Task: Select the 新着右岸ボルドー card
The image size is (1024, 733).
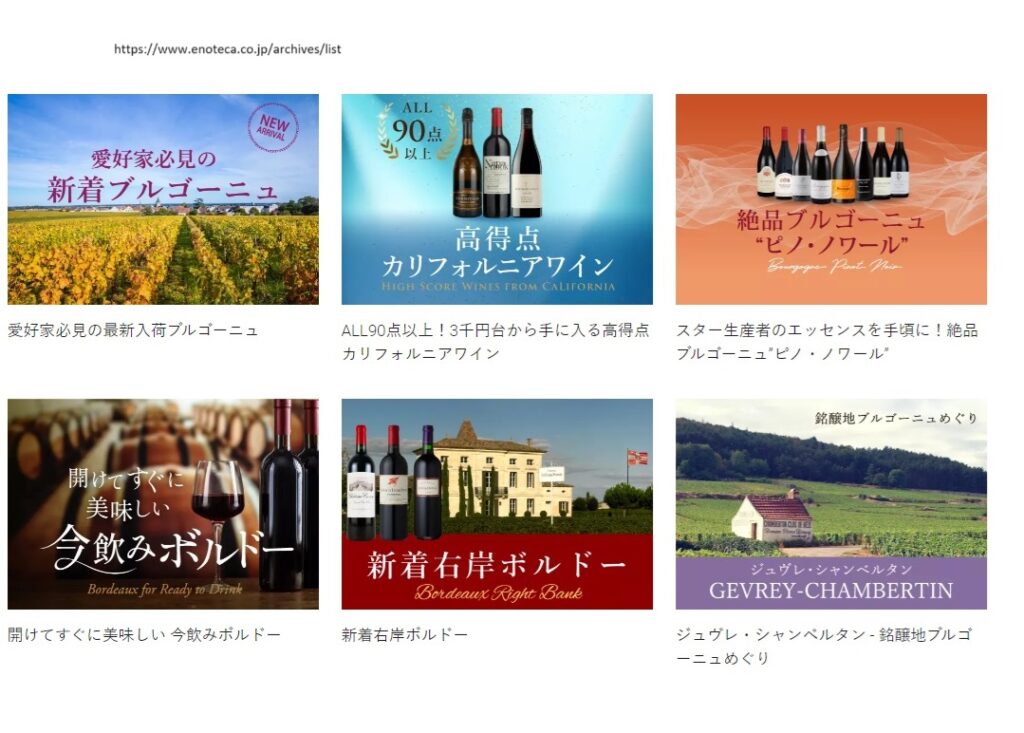Action: 497,504
